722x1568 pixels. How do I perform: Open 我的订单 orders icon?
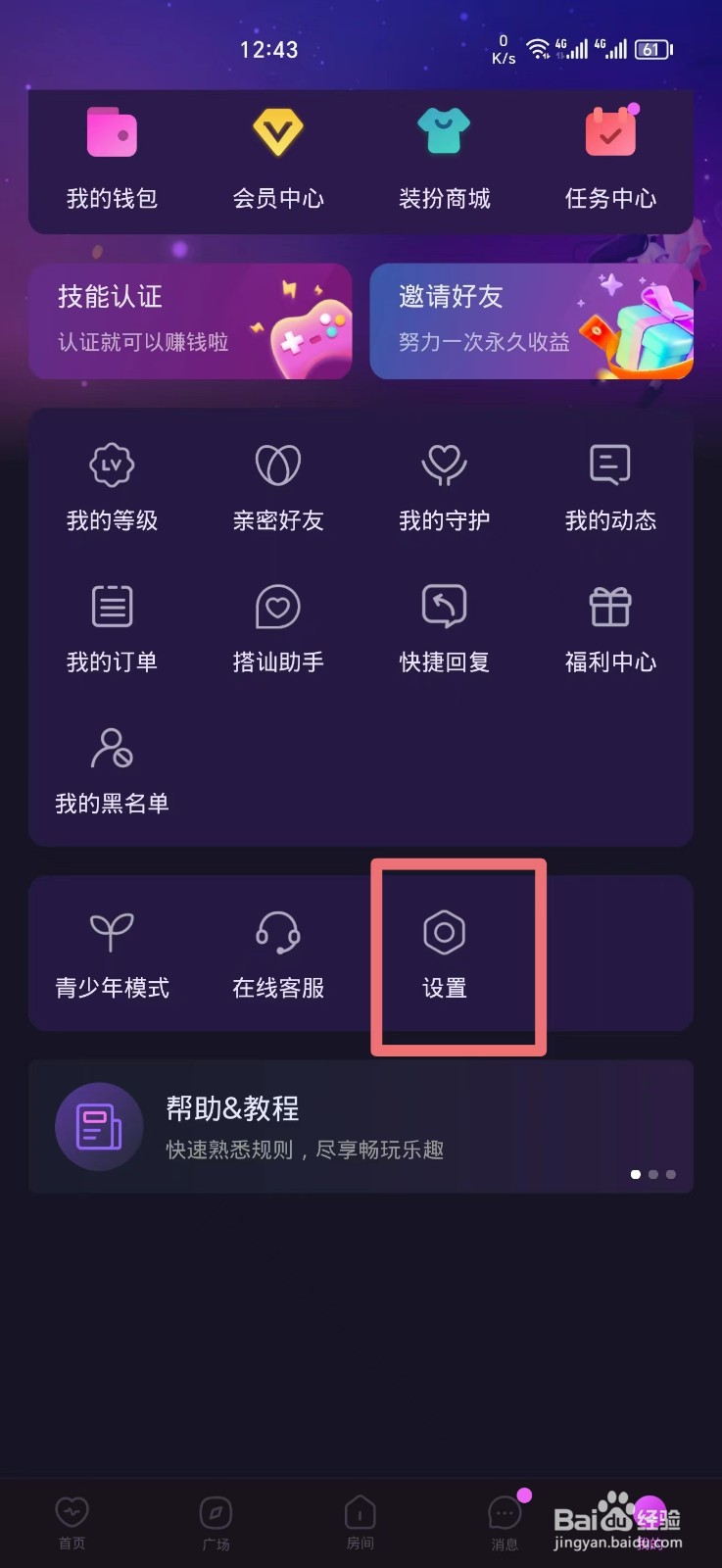[110, 627]
